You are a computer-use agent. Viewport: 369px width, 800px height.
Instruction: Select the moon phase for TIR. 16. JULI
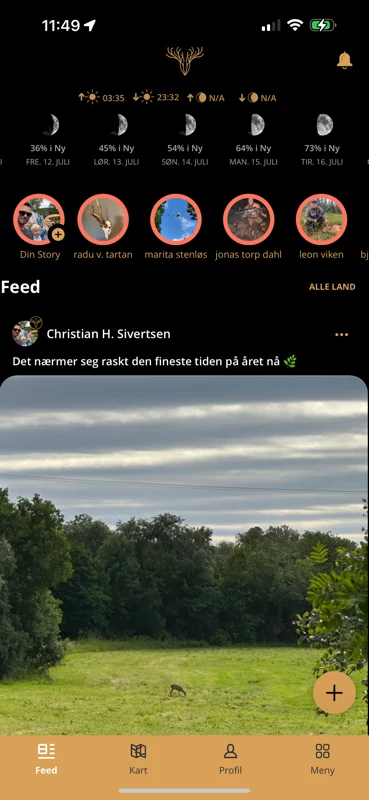click(x=324, y=140)
